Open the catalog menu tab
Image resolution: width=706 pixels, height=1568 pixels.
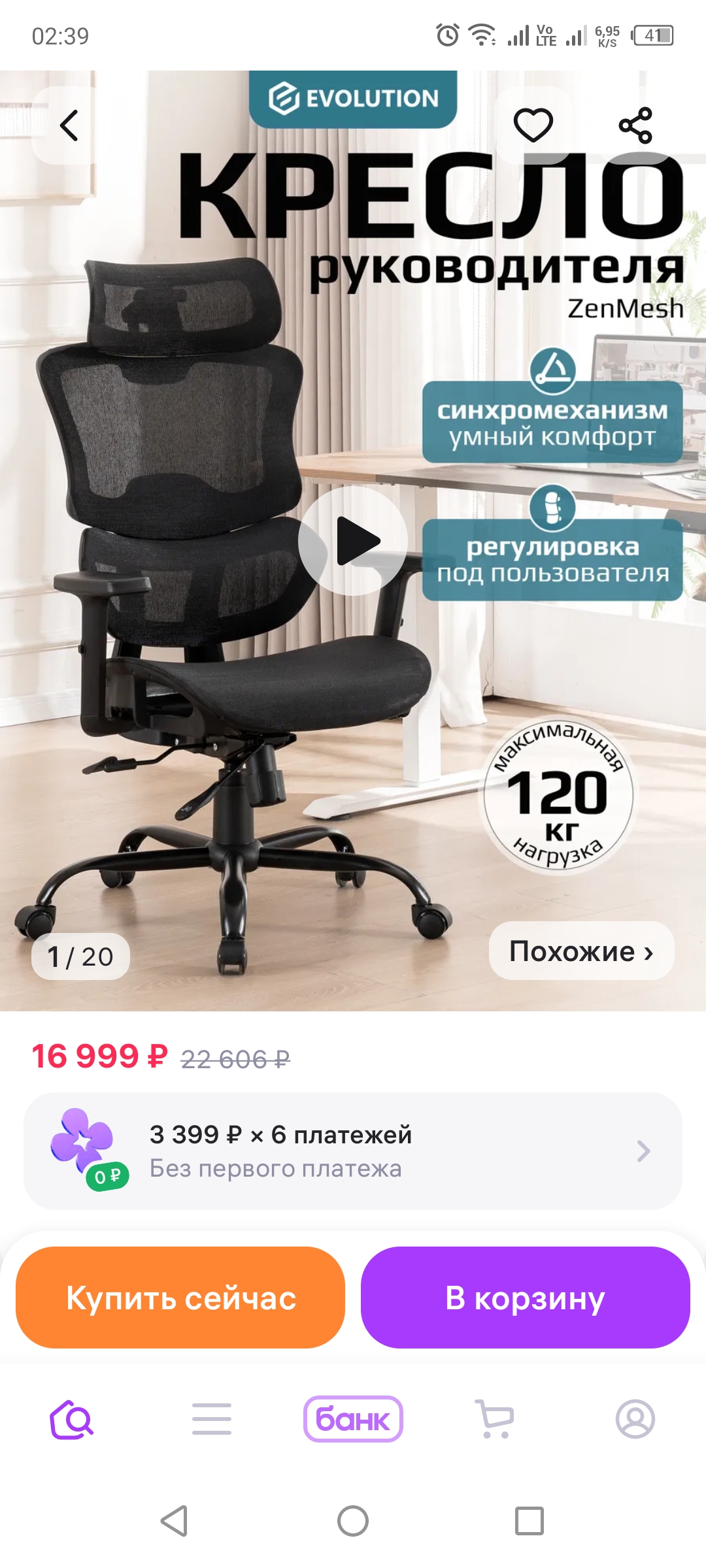[x=212, y=1419]
